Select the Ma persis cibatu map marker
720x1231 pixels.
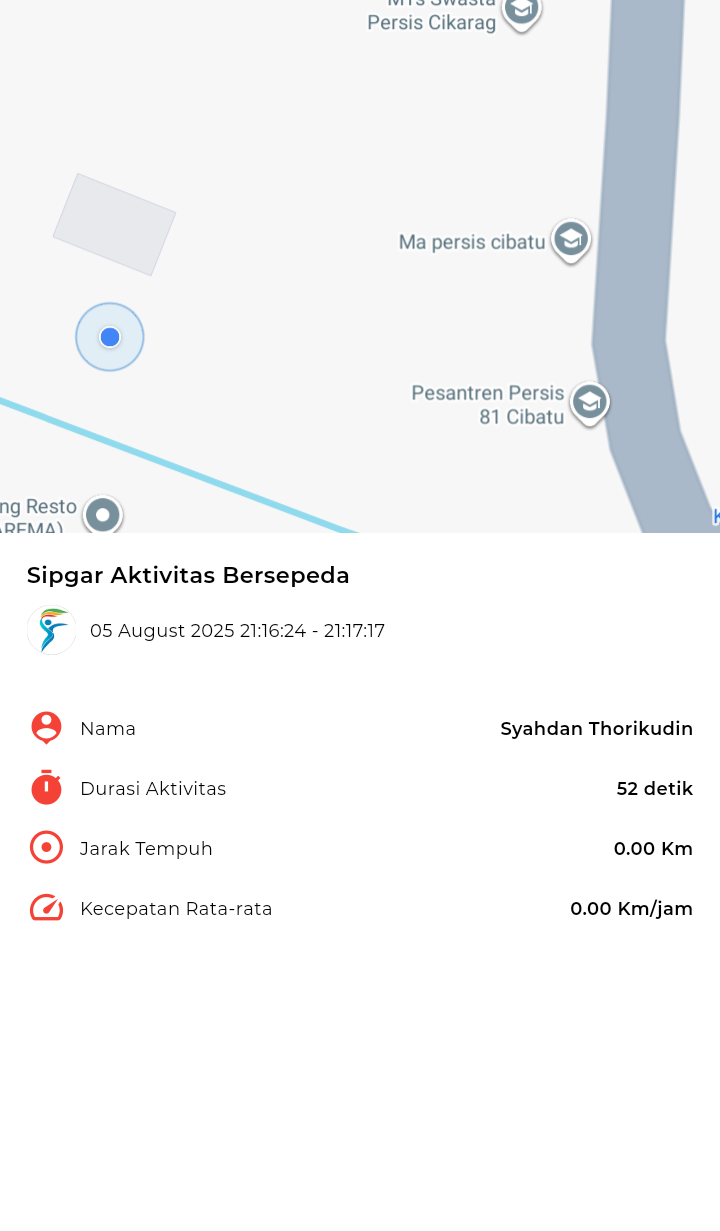571,240
